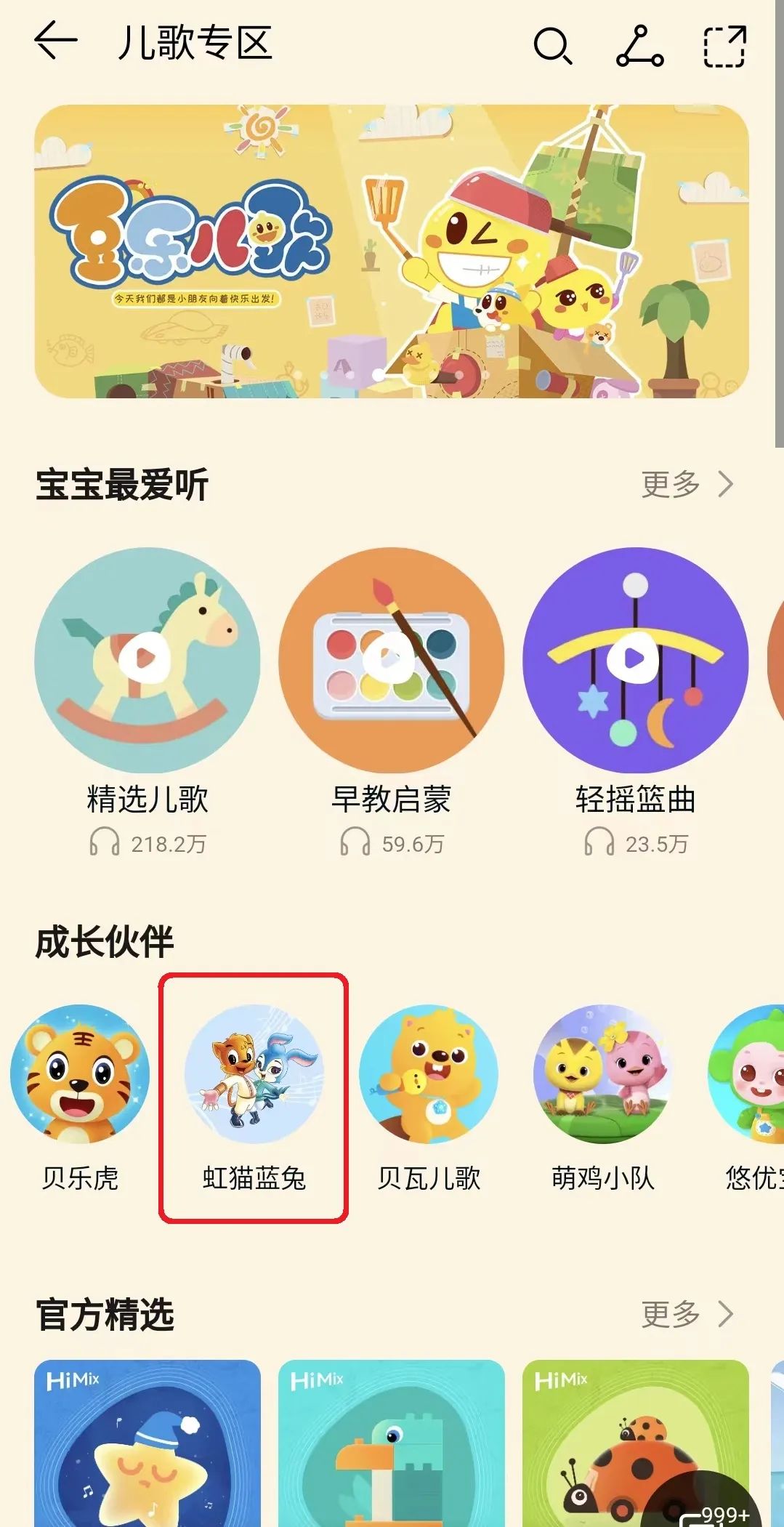Screen dimensions: 784x1527
Task: Select 虹猫蓝兔 character
Action: click(254, 1074)
